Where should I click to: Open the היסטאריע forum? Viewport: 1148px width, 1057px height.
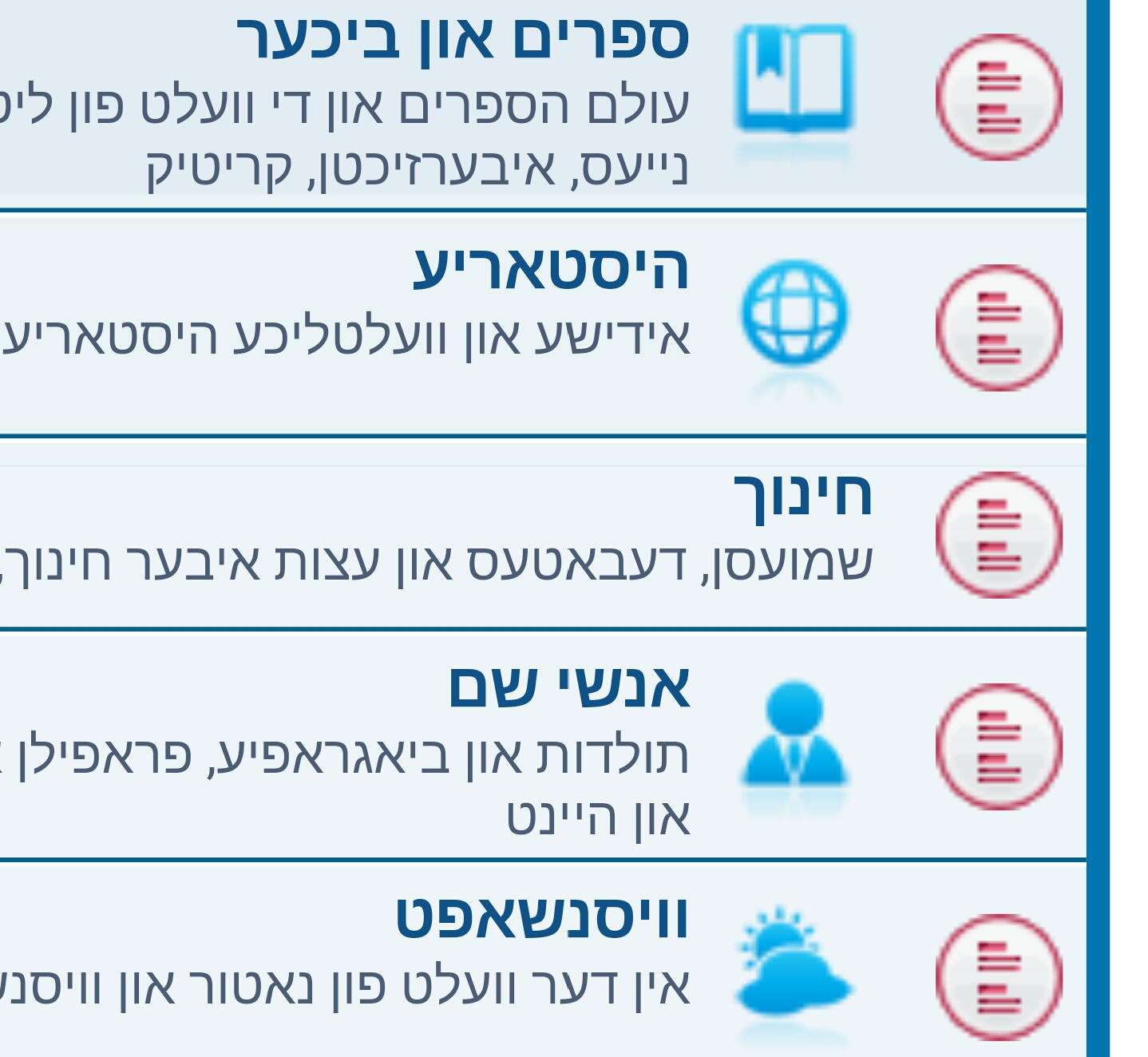coord(550,269)
